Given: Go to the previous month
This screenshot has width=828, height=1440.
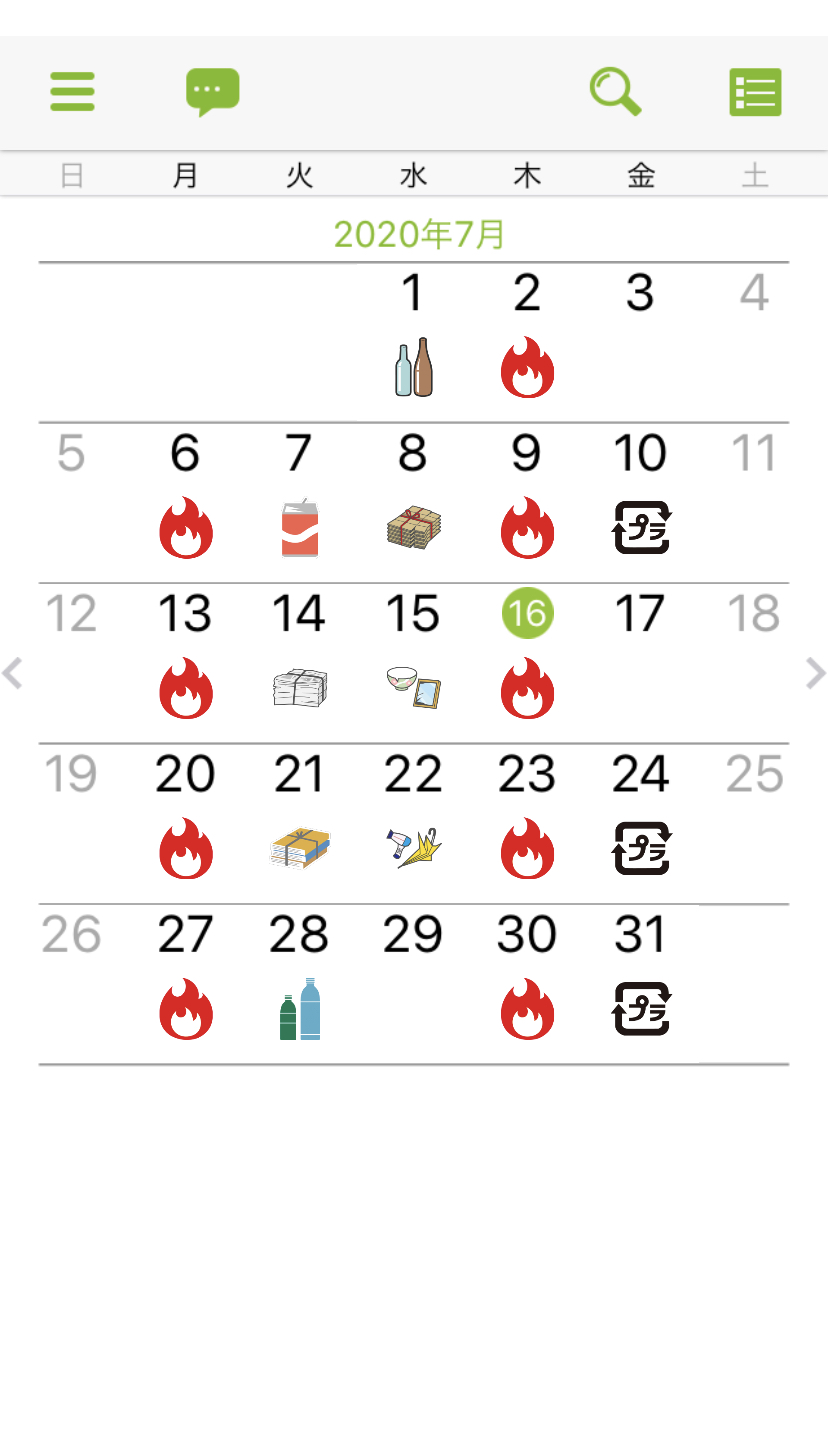Looking at the screenshot, I should pos(13,673).
